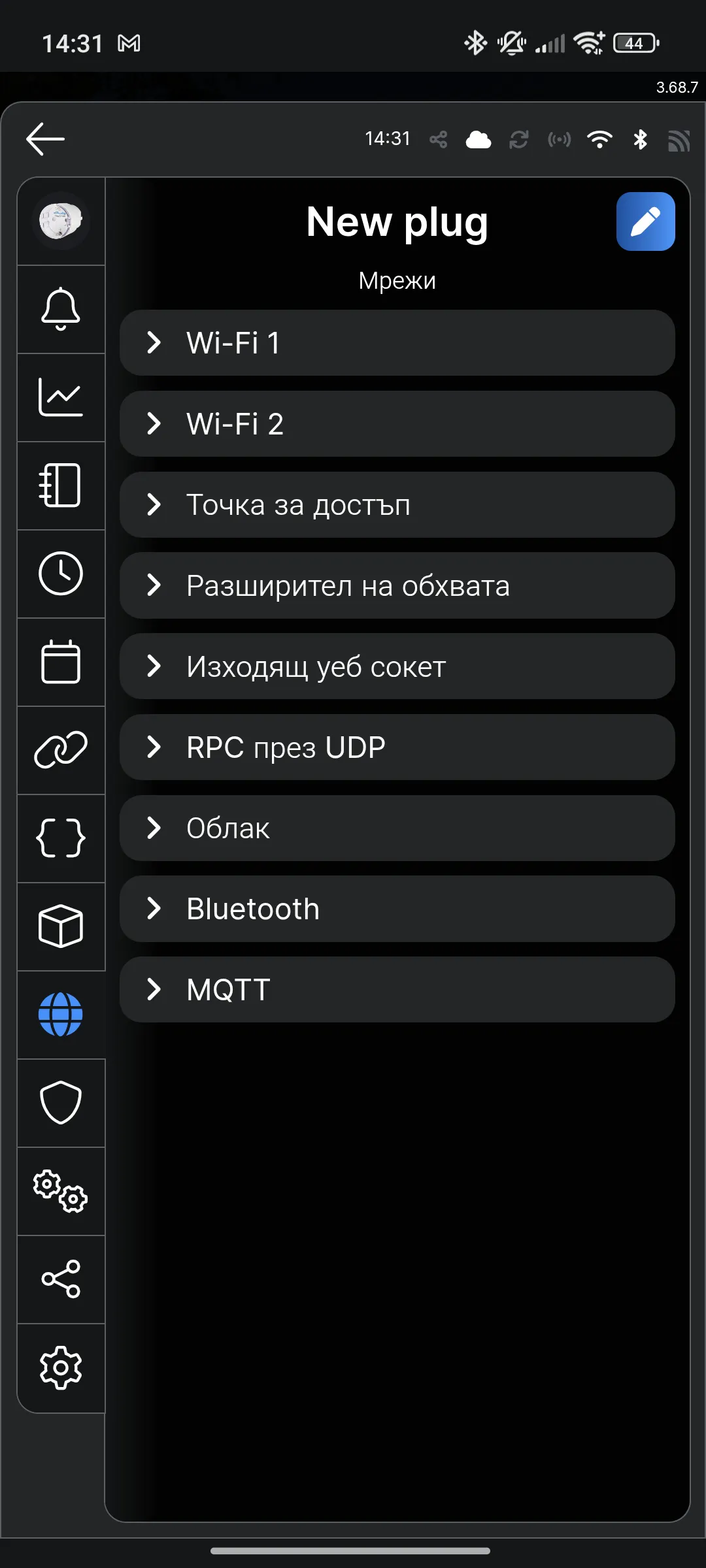Expand the Облак section

pos(397,828)
